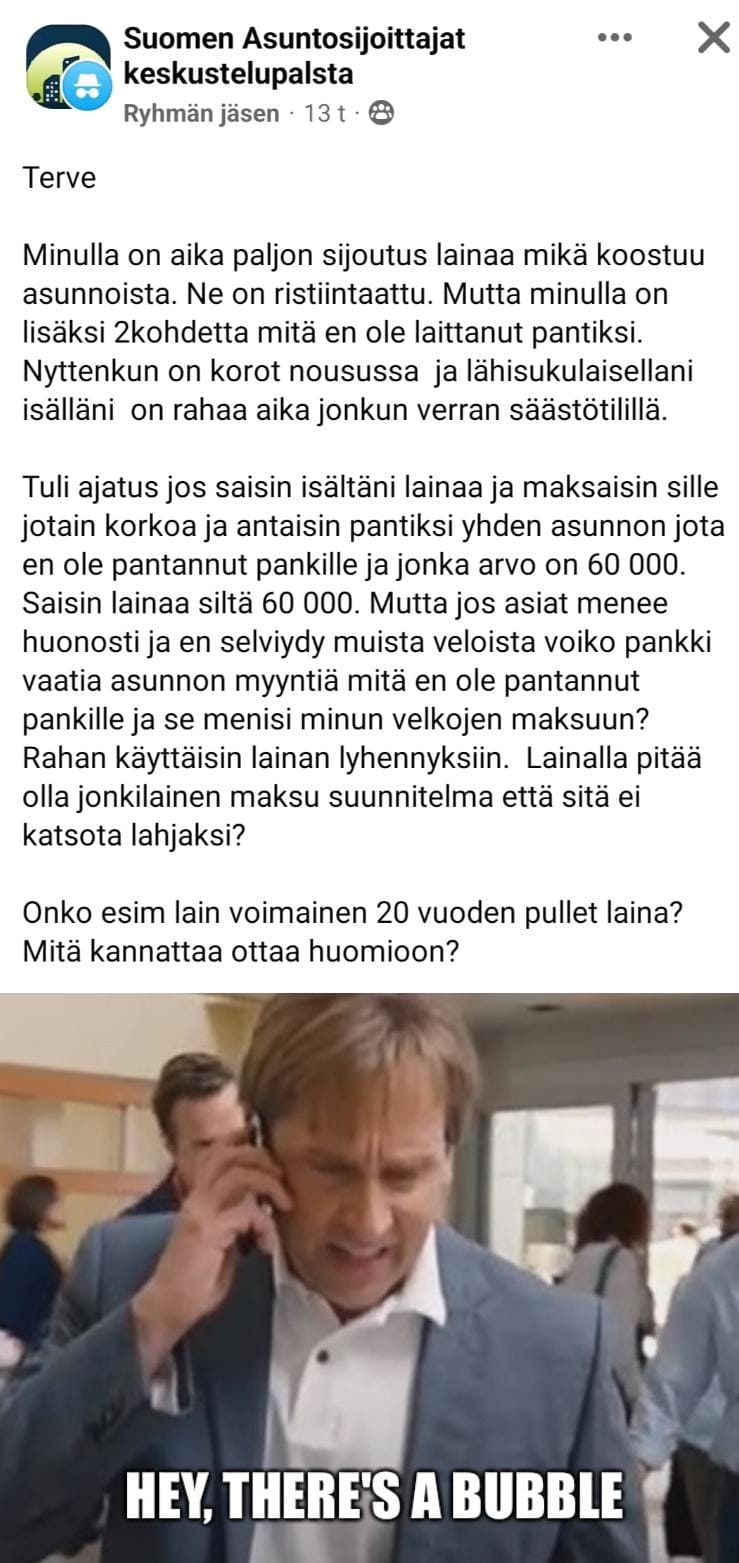Viewport: 739px width, 1563px height.
Task: Tap the group's avatar picture
Action: (x=67, y=67)
